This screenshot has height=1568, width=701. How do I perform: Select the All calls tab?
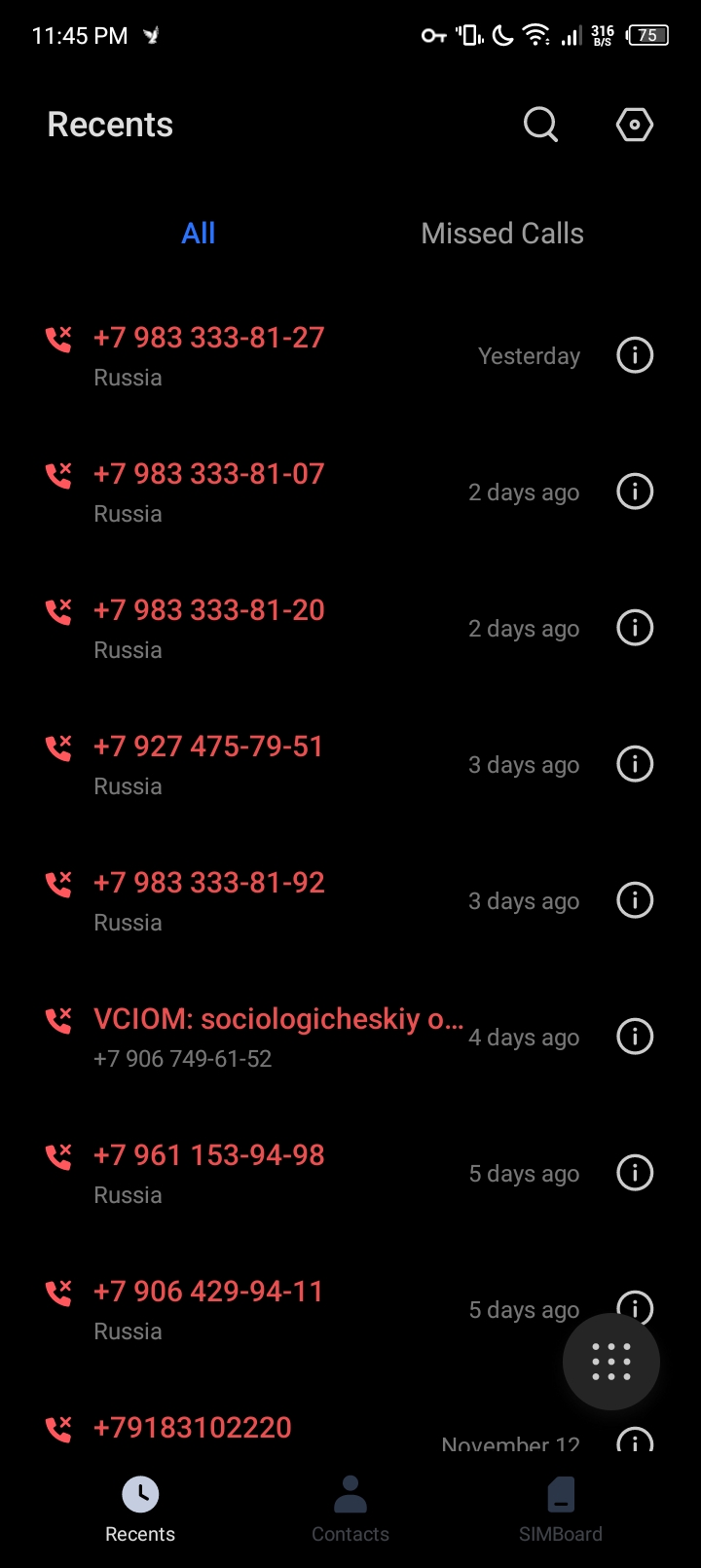click(x=199, y=234)
